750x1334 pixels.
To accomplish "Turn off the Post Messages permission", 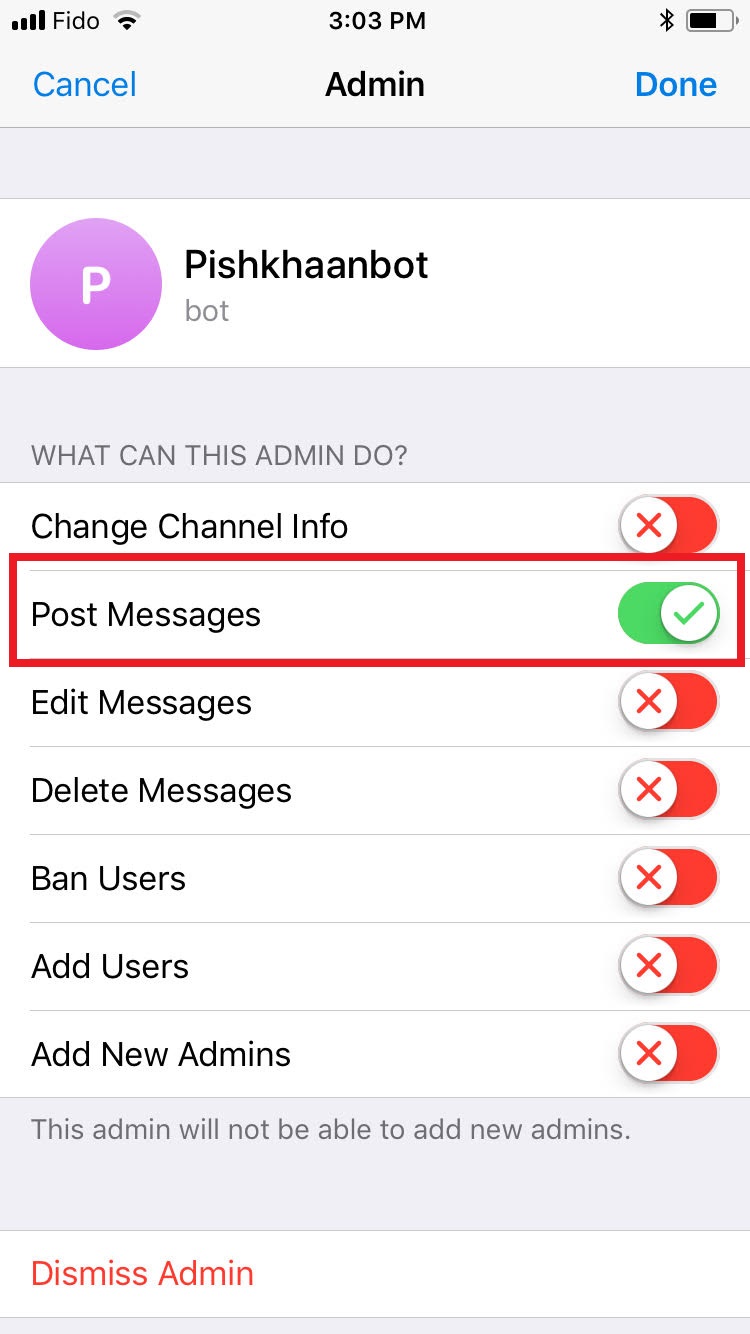I will [x=668, y=614].
